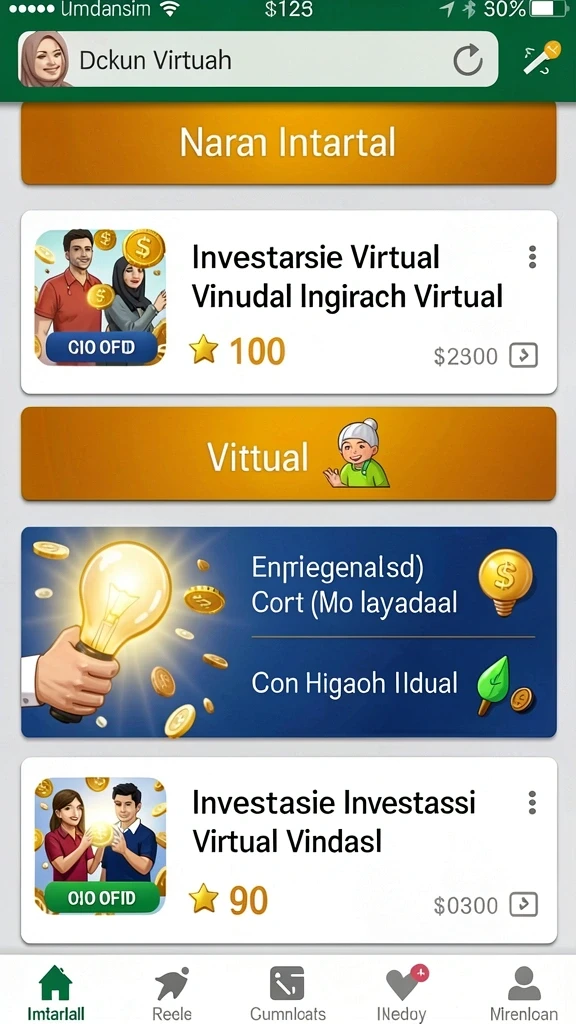Open the INedoy heart tab
576x1024 pixels.
(402, 993)
